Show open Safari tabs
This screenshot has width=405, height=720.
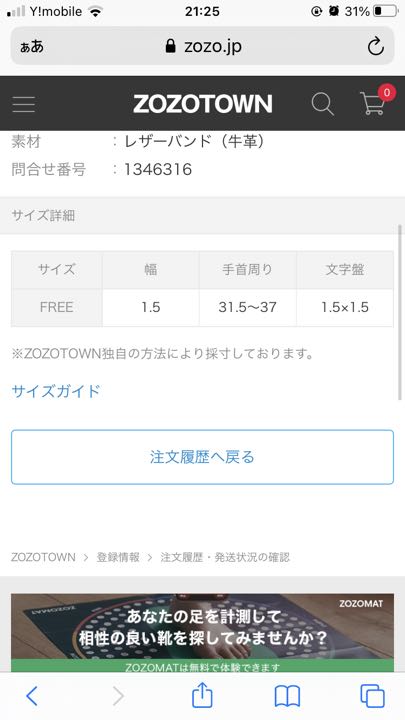click(x=372, y=696)
